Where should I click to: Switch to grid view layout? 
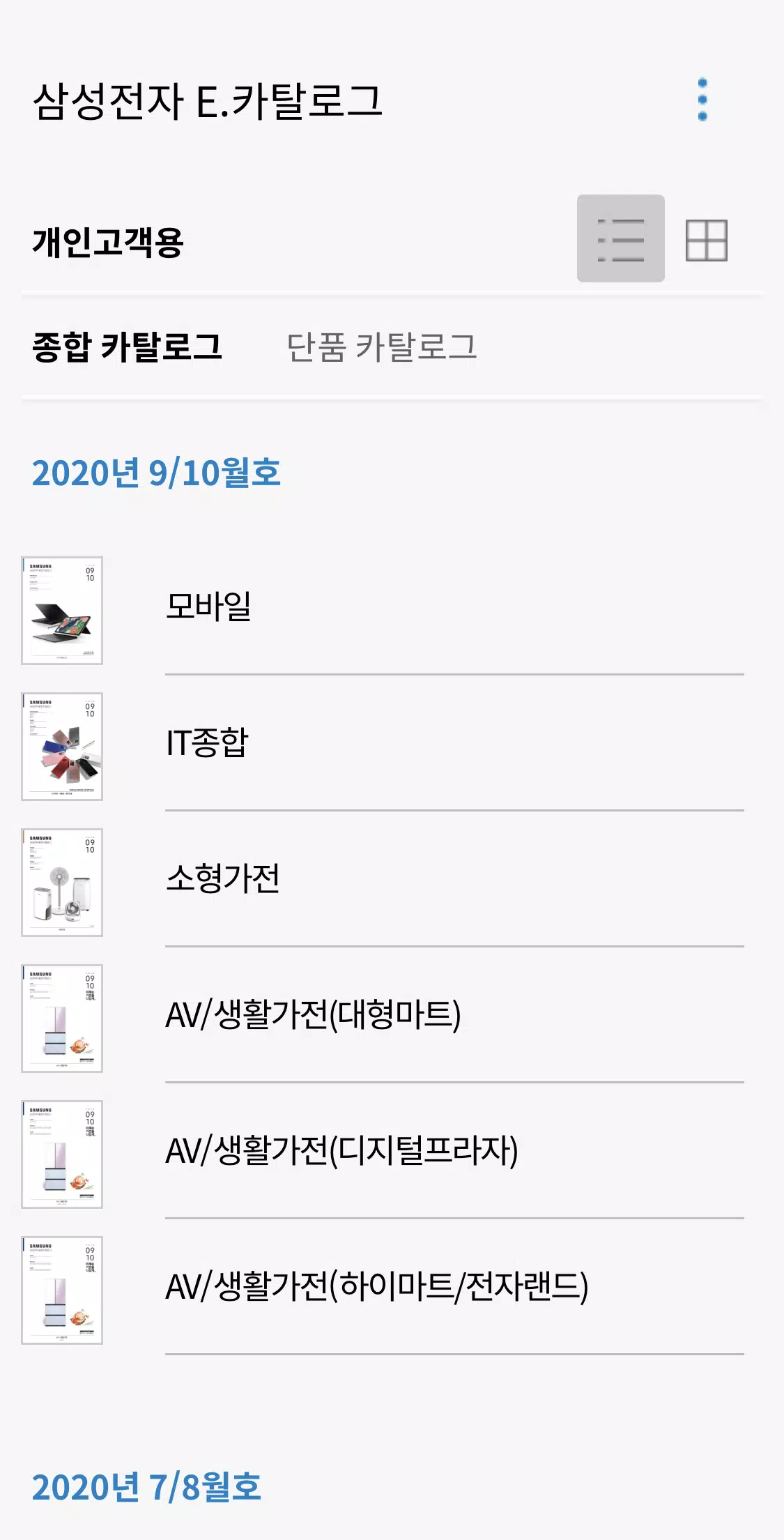click(706, 240)
